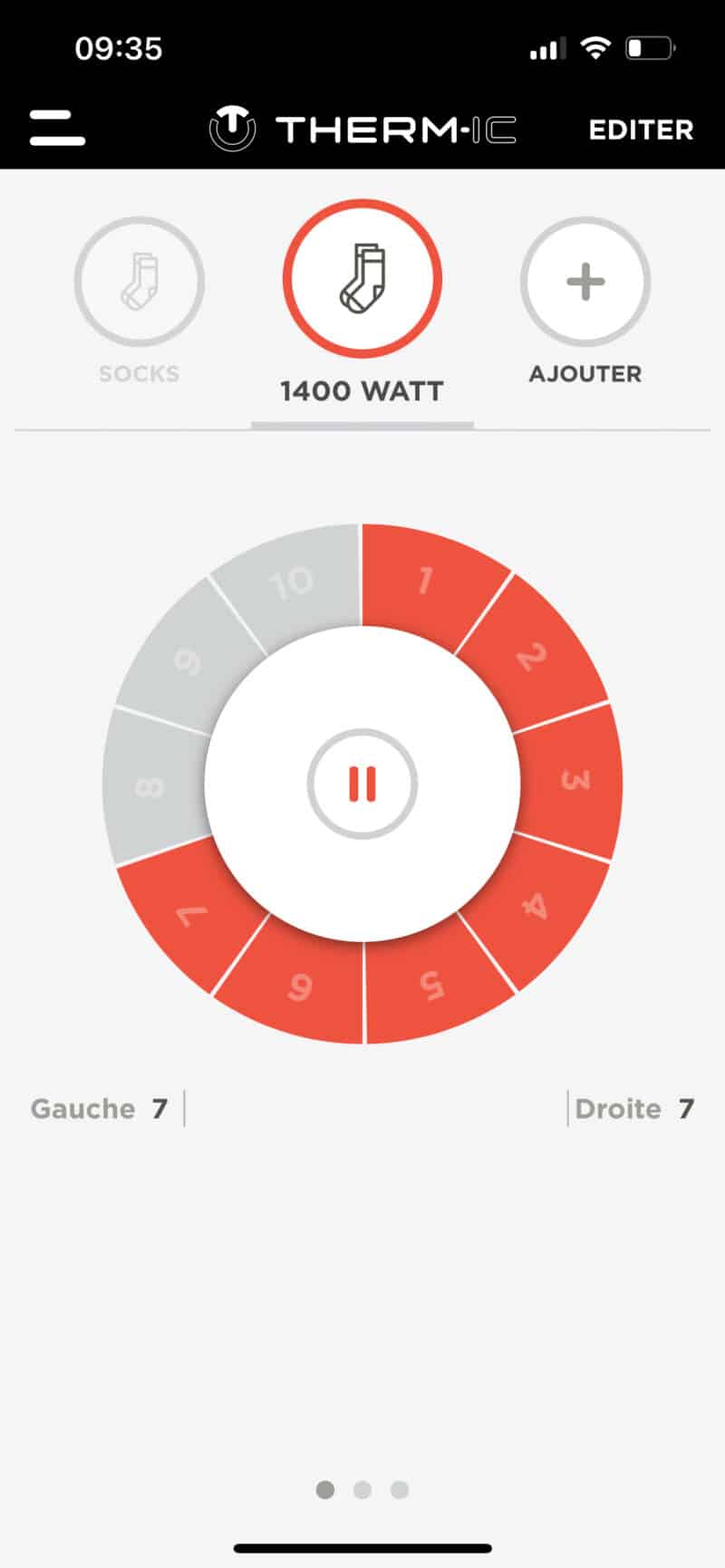Screen dimensions: 725x1568
Task: Select the 1400 WATT device
Action: [362, 280]
